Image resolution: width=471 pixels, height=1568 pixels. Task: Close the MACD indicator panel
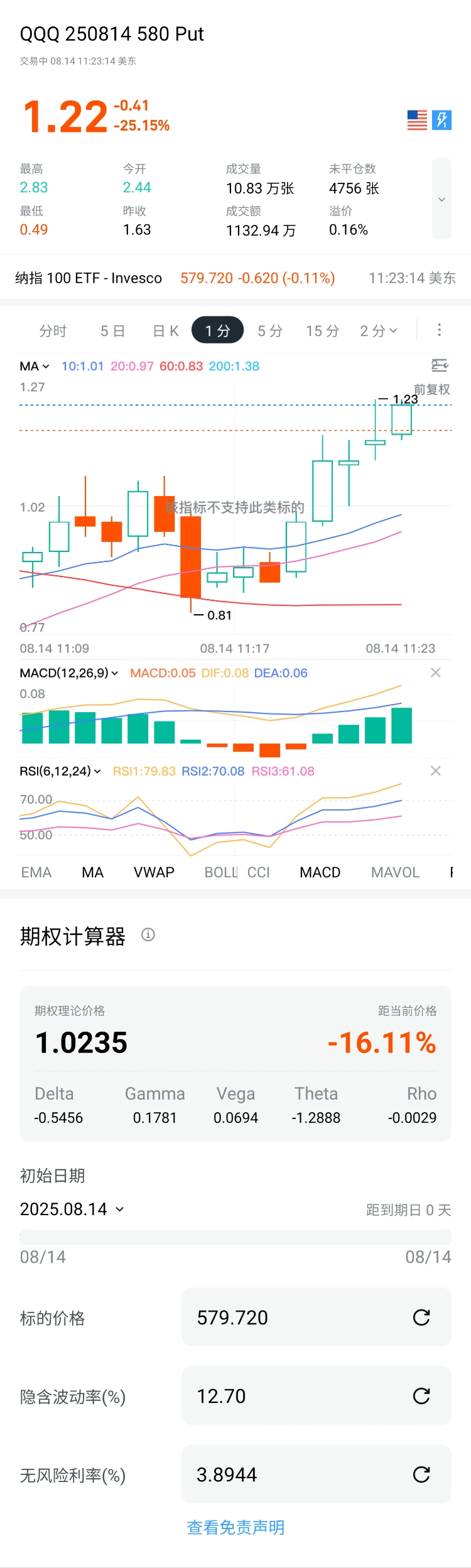(435, 673)
